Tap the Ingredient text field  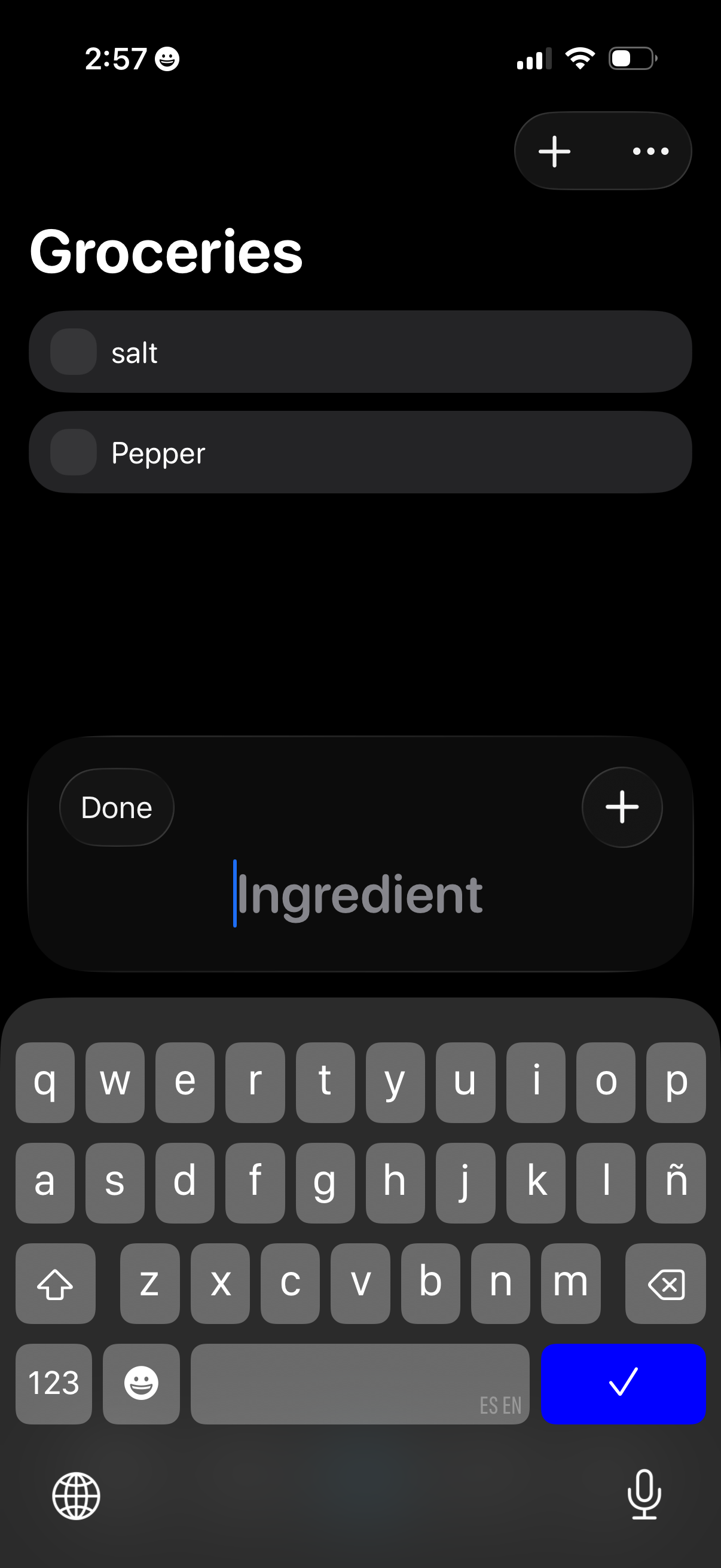(x=360, y=893)
